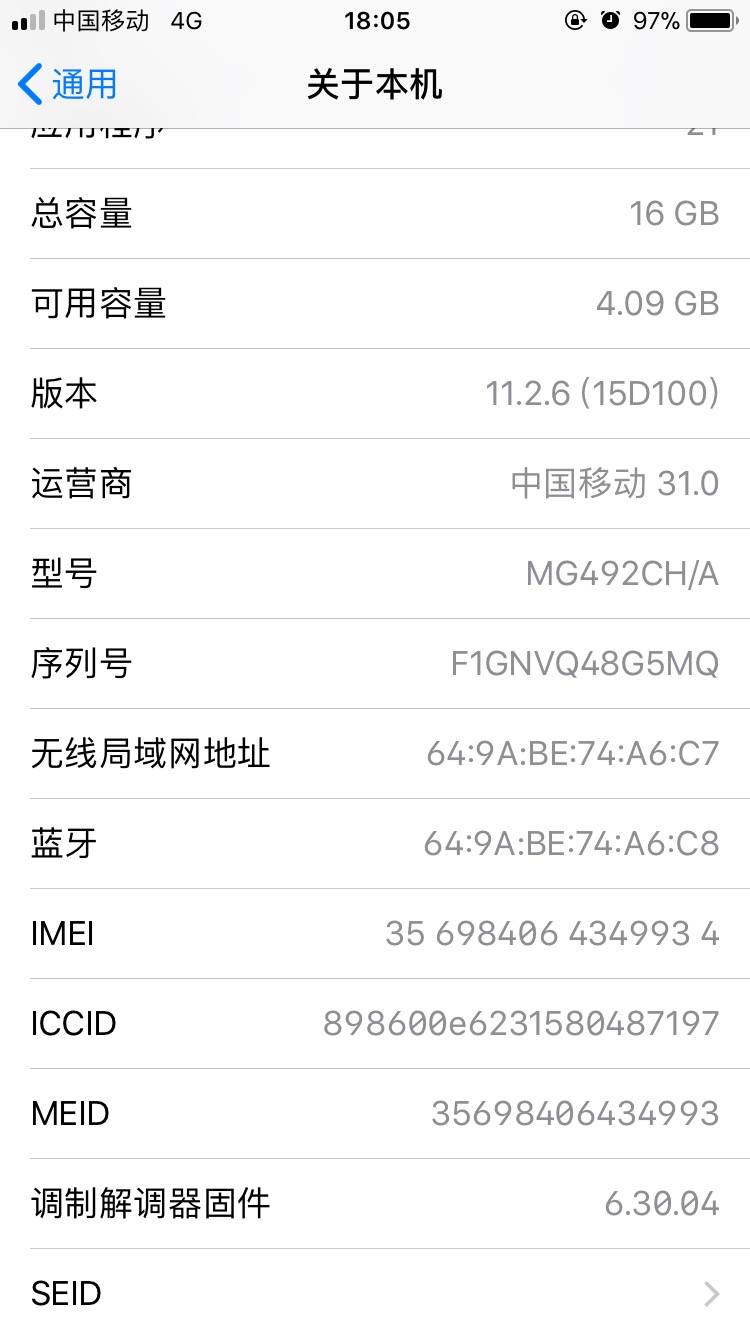Tap the MEID row
Viewport: 750px width, 1334px height.
coord(375,1113)
